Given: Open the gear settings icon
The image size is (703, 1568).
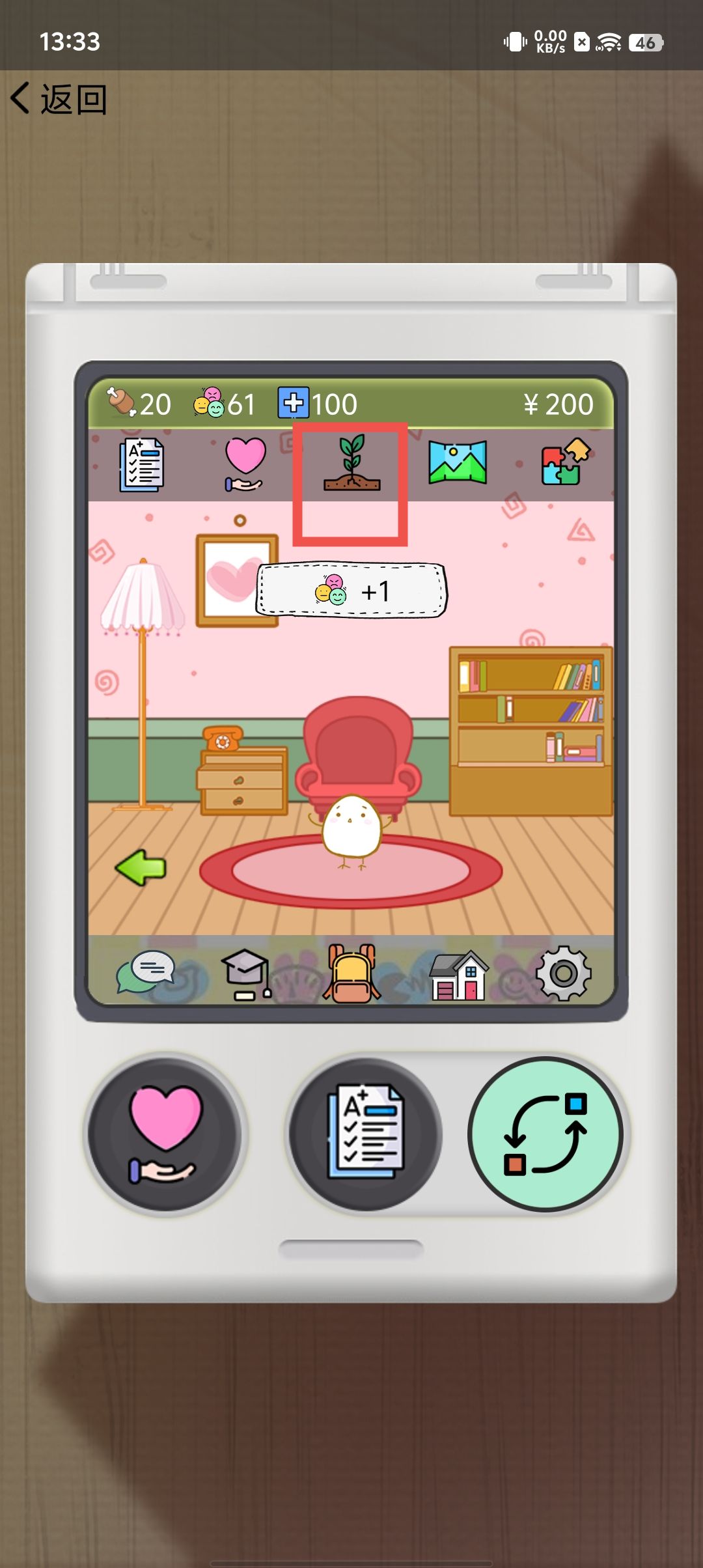Looking at the screenshot, I should pyautogui.click(x=563, y=973).
